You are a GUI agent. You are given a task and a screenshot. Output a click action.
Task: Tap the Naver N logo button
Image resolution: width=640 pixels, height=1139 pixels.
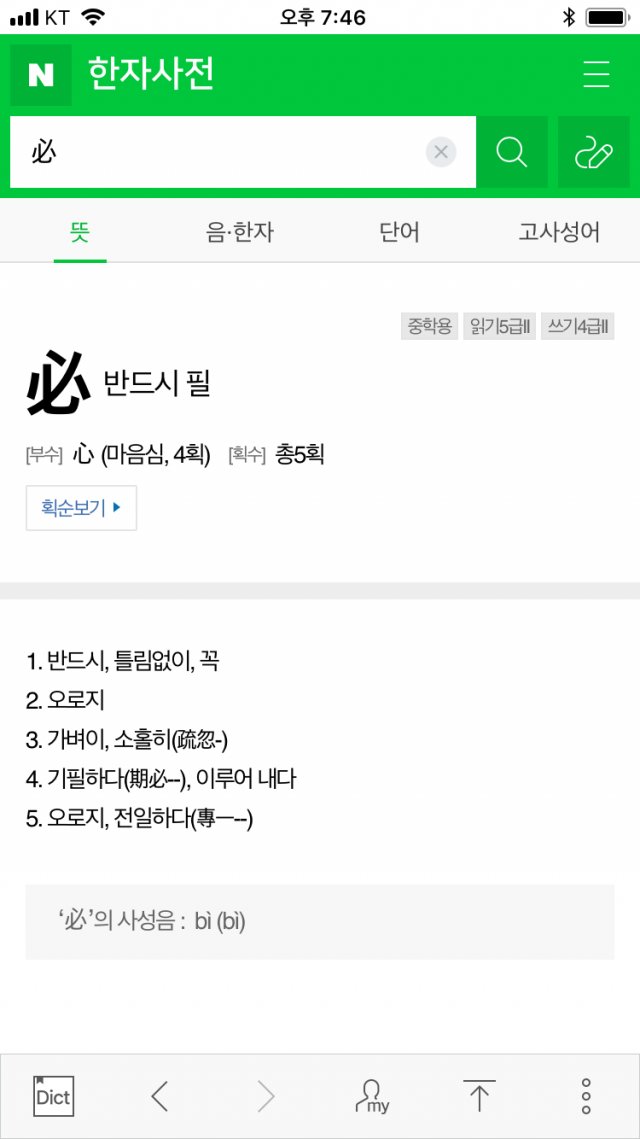click(x=41, y=75)
